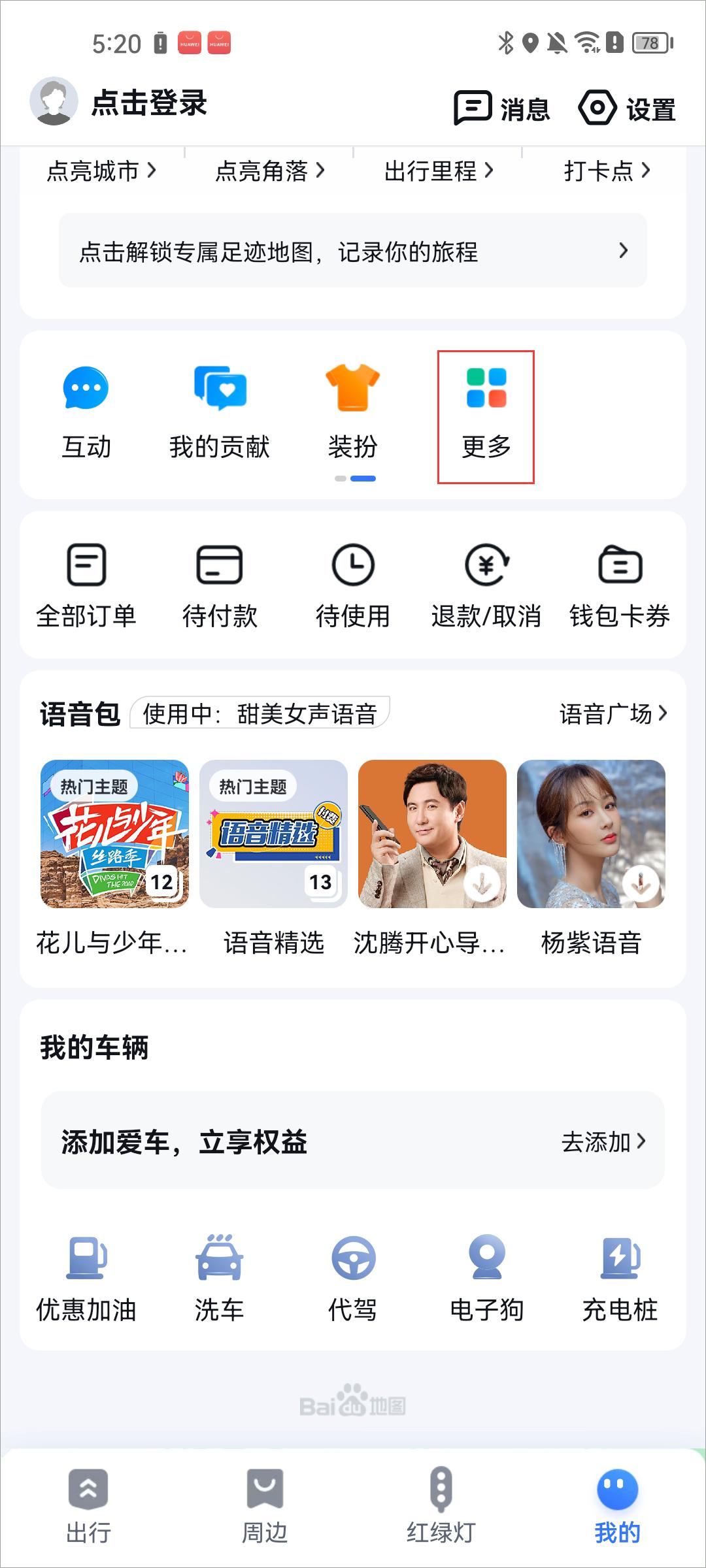Open 设置 settings
The image size is (706, 1568).
(x=626, y=108)
